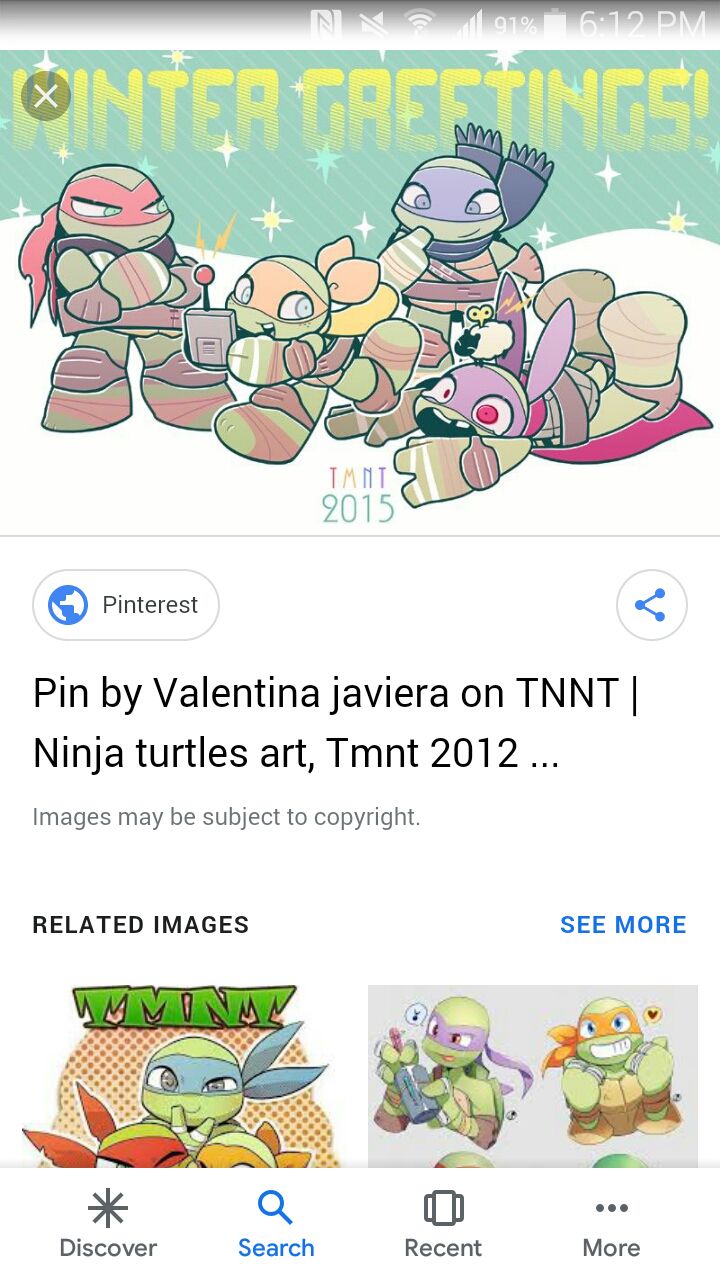The width and height of the screenshot is (720, 1280).
Task: View the Winter Greetings image full size
Action: point(360,292)
